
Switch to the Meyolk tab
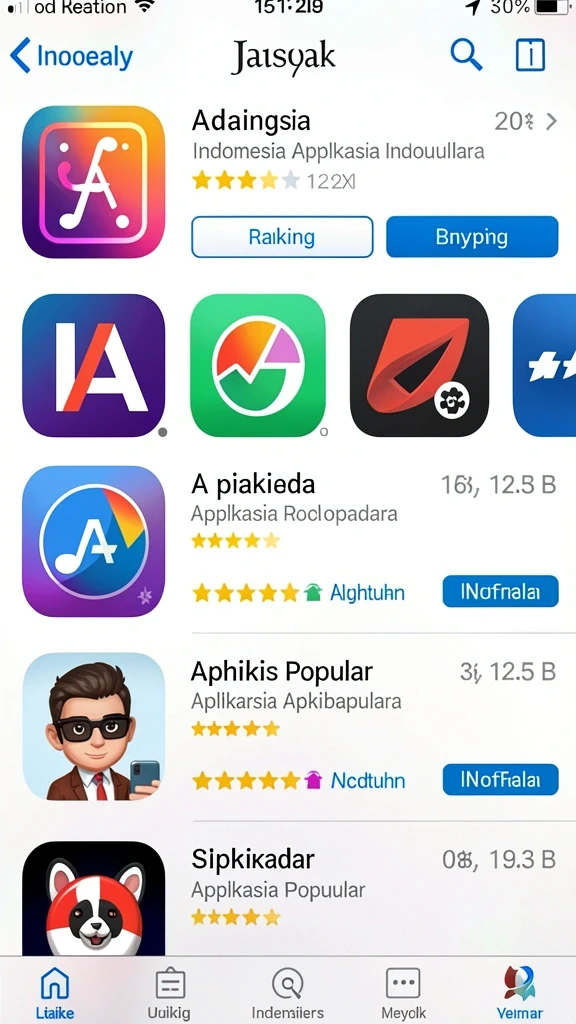(x=403, y=993)
